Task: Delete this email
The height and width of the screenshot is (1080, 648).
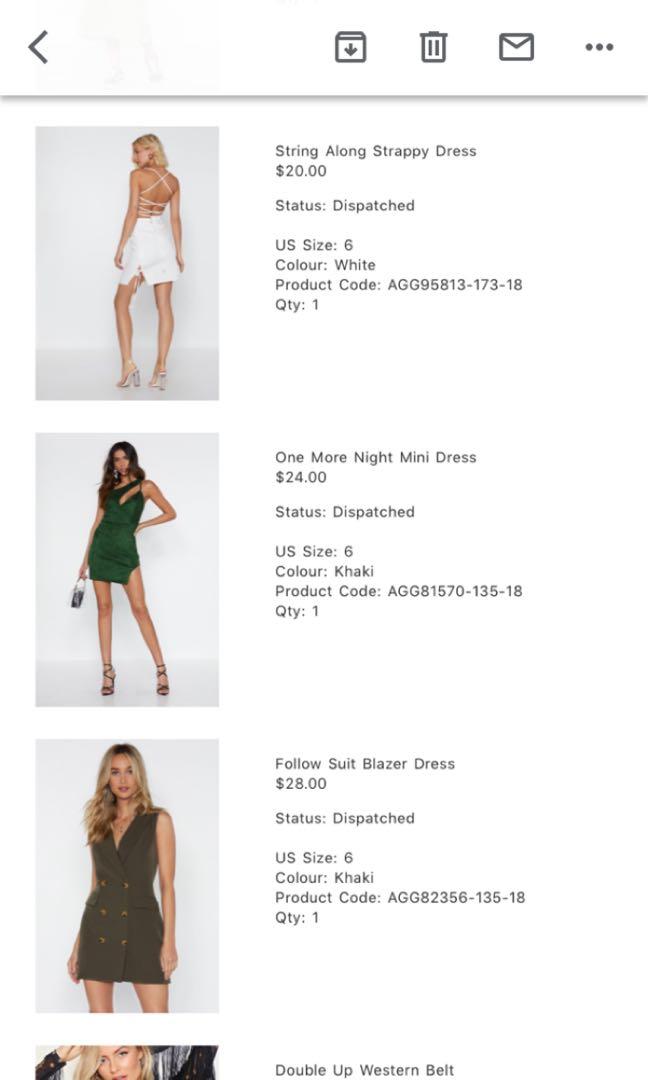Action: coord(433,47)
